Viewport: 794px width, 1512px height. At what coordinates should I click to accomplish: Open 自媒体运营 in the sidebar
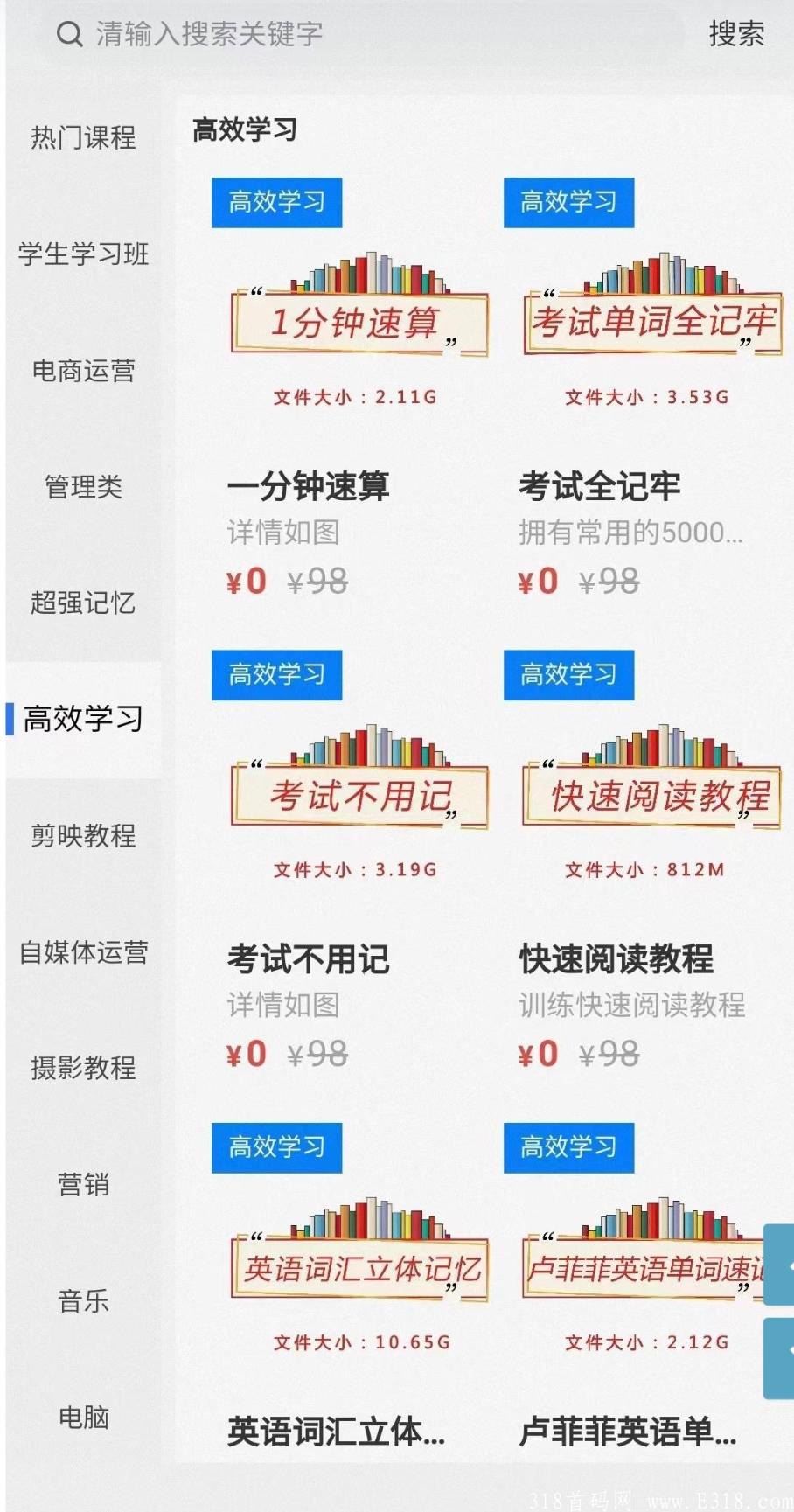84,953
